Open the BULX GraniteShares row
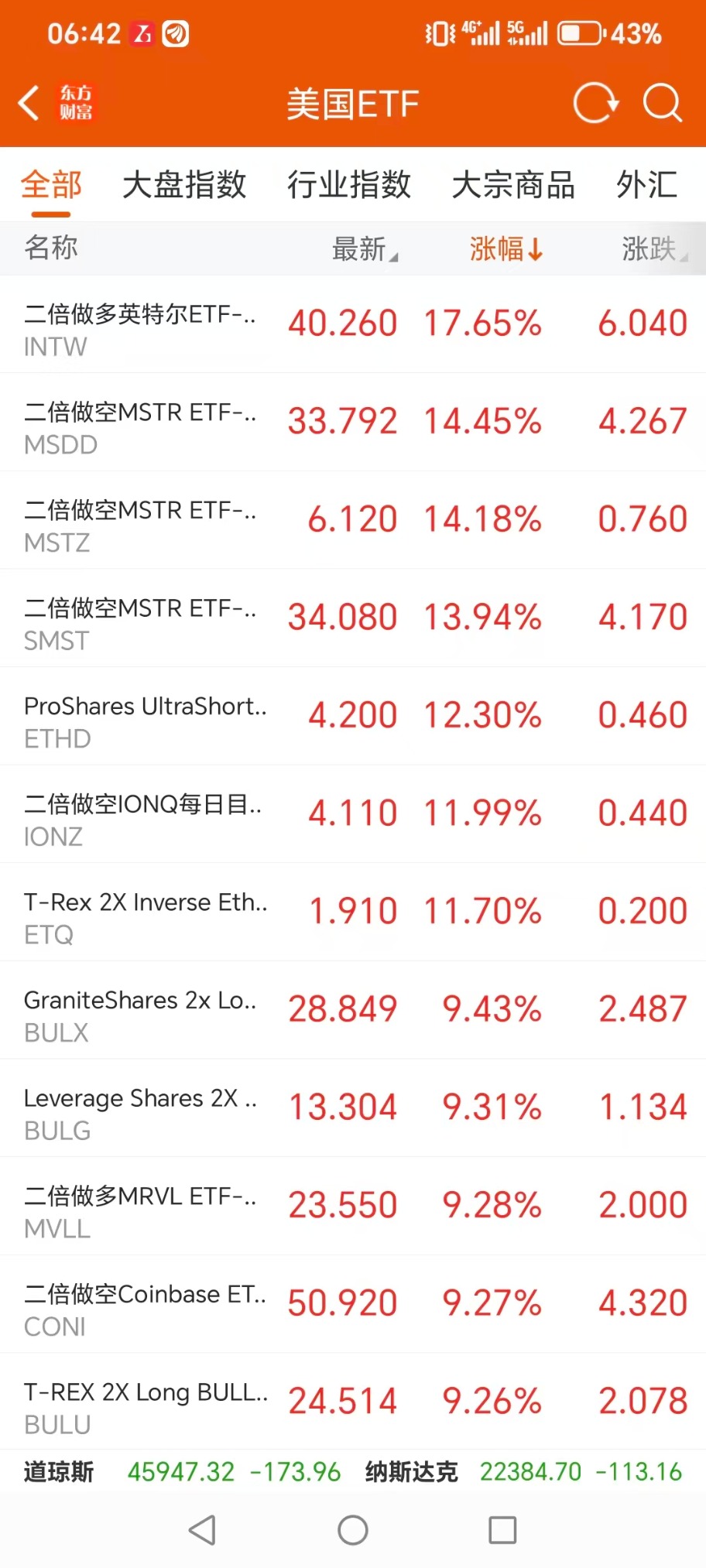 [x=353, y=1010]
